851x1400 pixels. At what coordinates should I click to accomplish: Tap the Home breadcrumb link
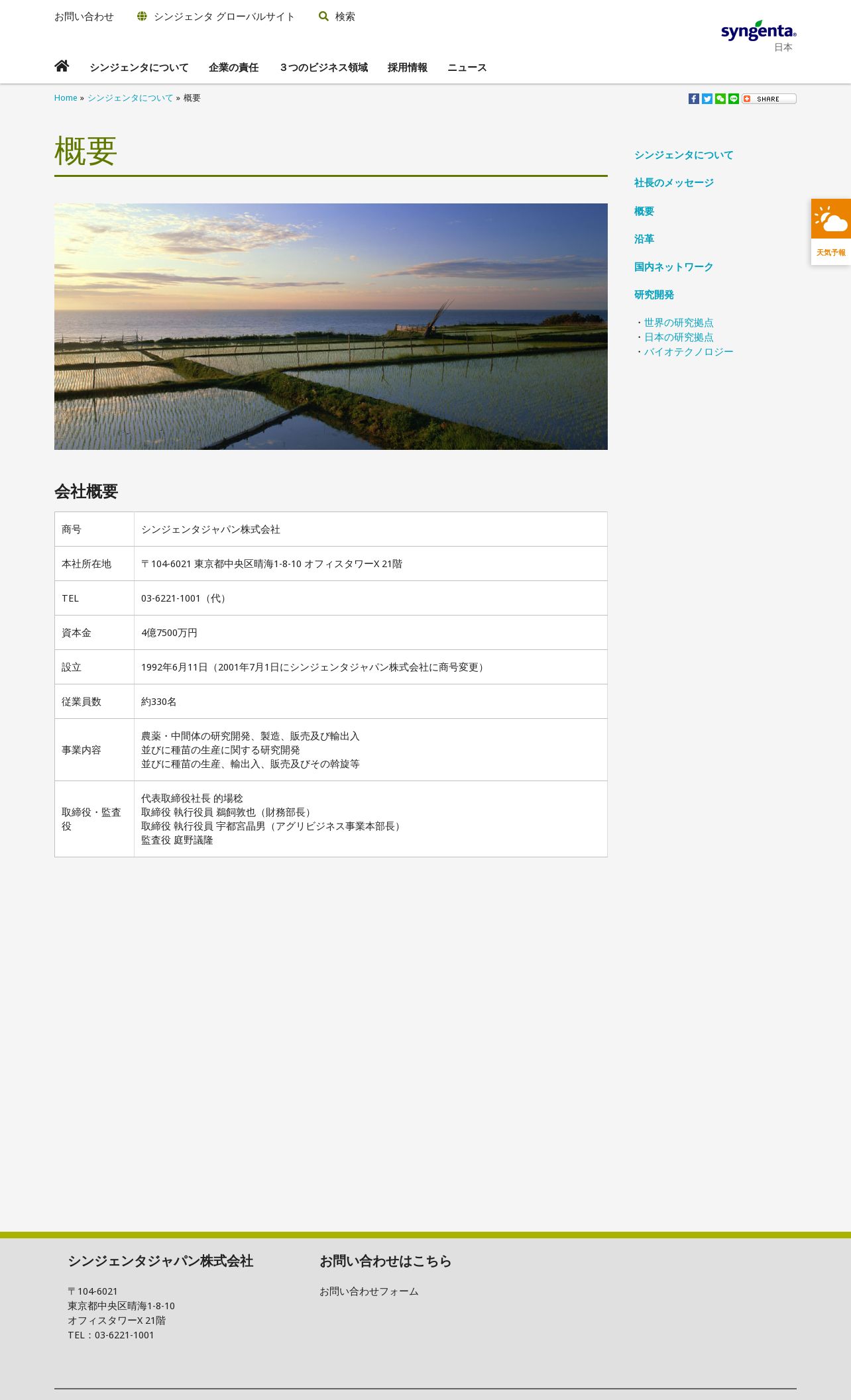coord(66,98)
